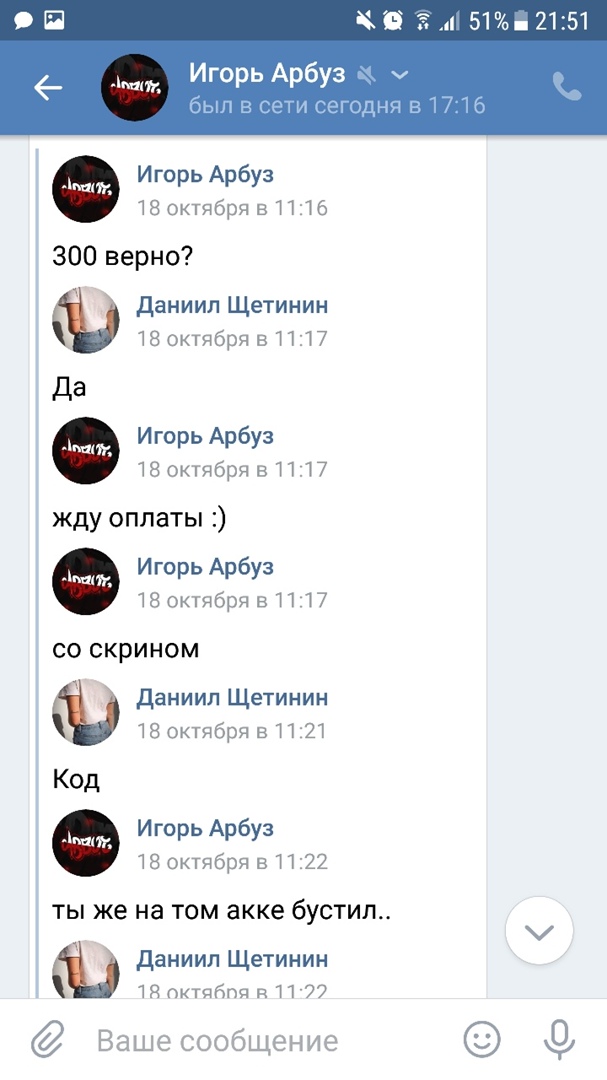Image resolution: width=607 pixels, height=1080 pixels.
Task: Jump to latest message with the down arrow
Action: [x=539, y=932]
